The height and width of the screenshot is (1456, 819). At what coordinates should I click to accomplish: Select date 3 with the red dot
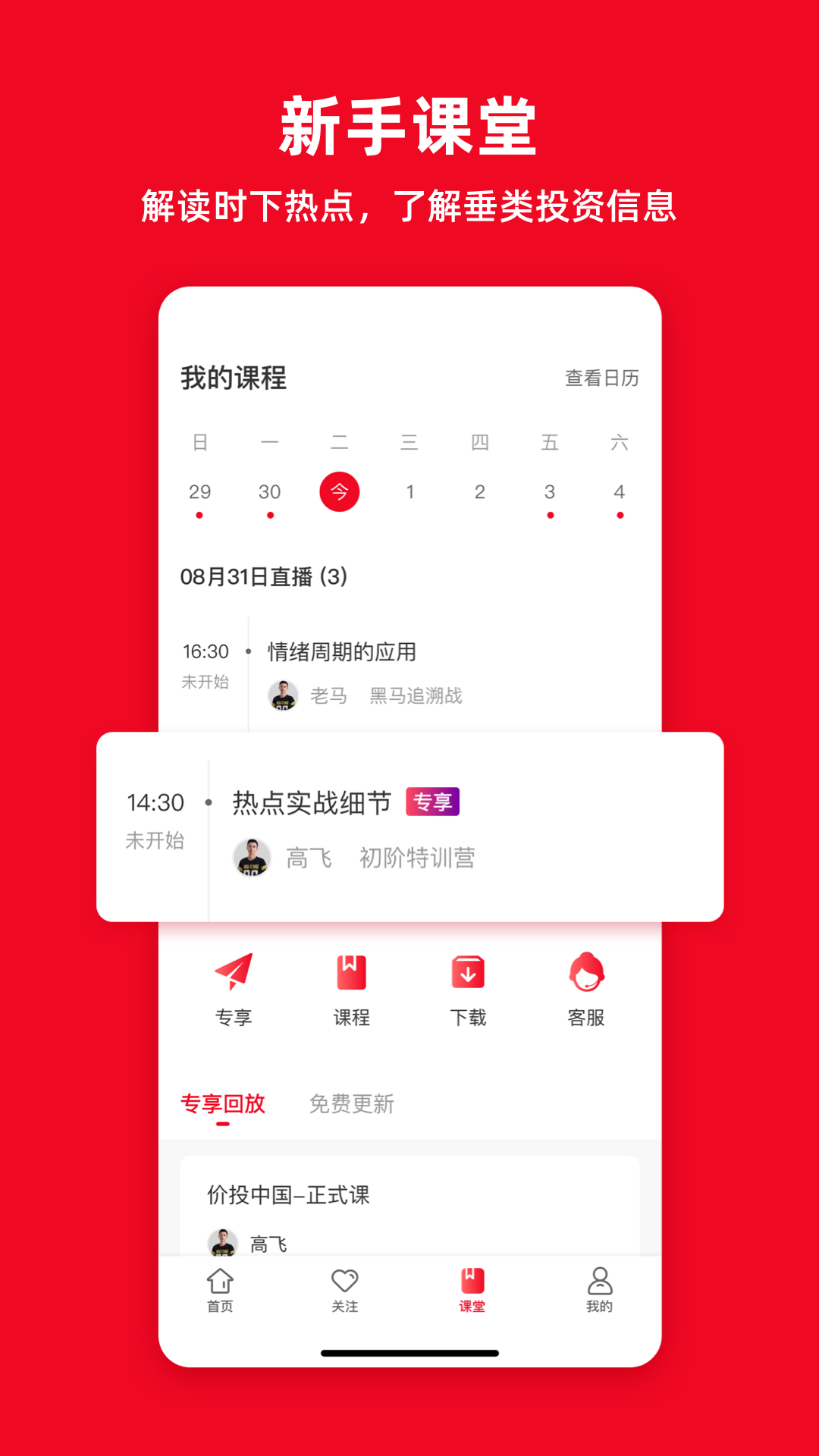coord(549,491)
